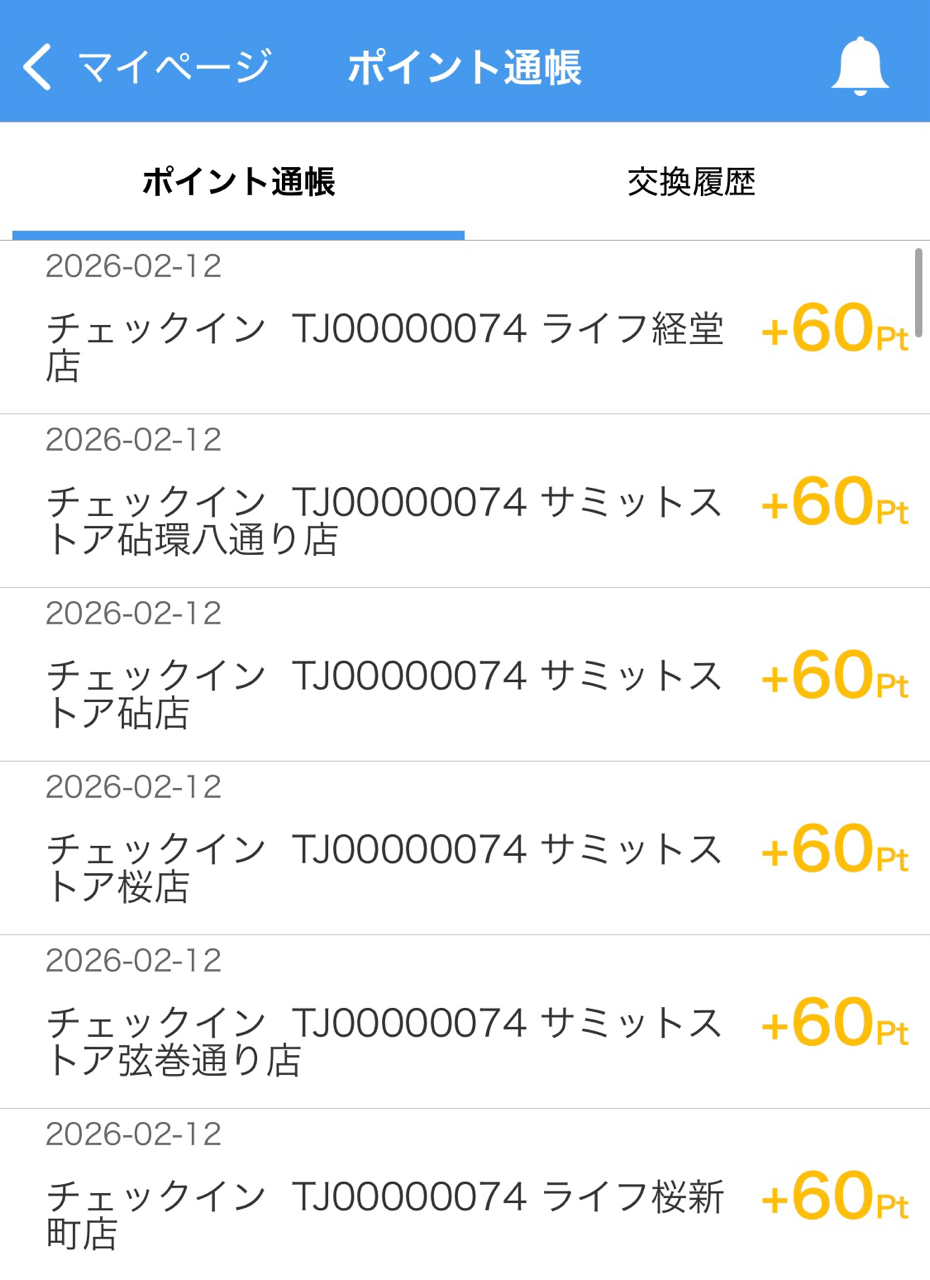Click the scrollbar on the right edge
The height and width of the screenshot is (1280, 930).
[x=921, y=290]
